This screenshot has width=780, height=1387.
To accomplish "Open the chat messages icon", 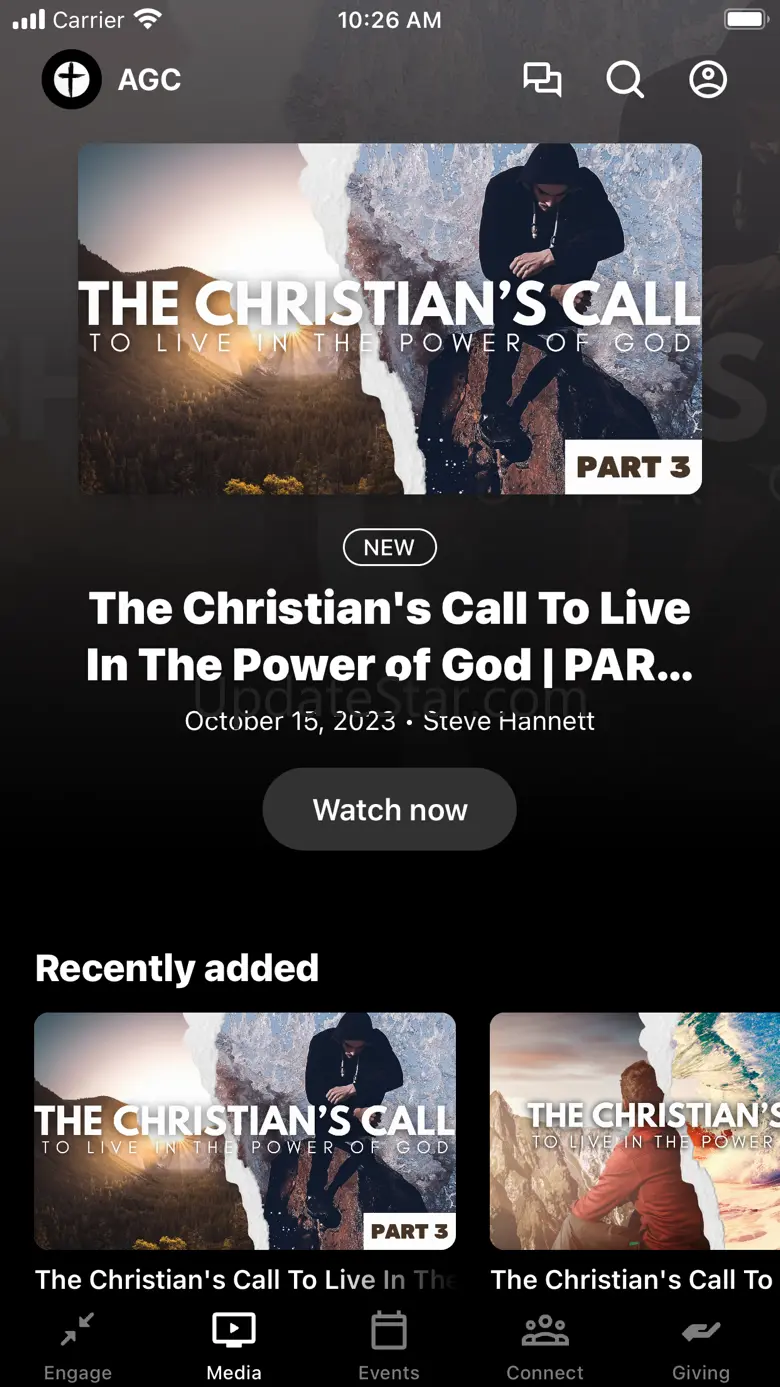I will click(542, 80).
